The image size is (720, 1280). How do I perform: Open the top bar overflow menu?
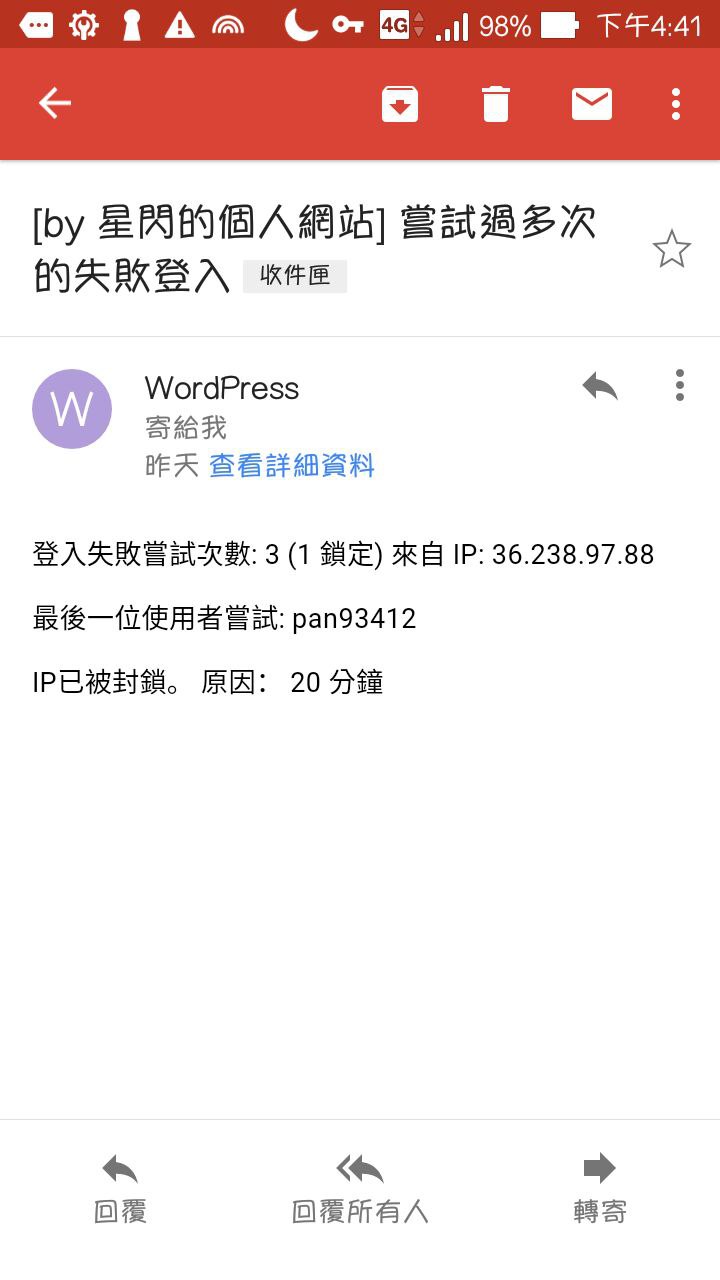click(676, 104)
